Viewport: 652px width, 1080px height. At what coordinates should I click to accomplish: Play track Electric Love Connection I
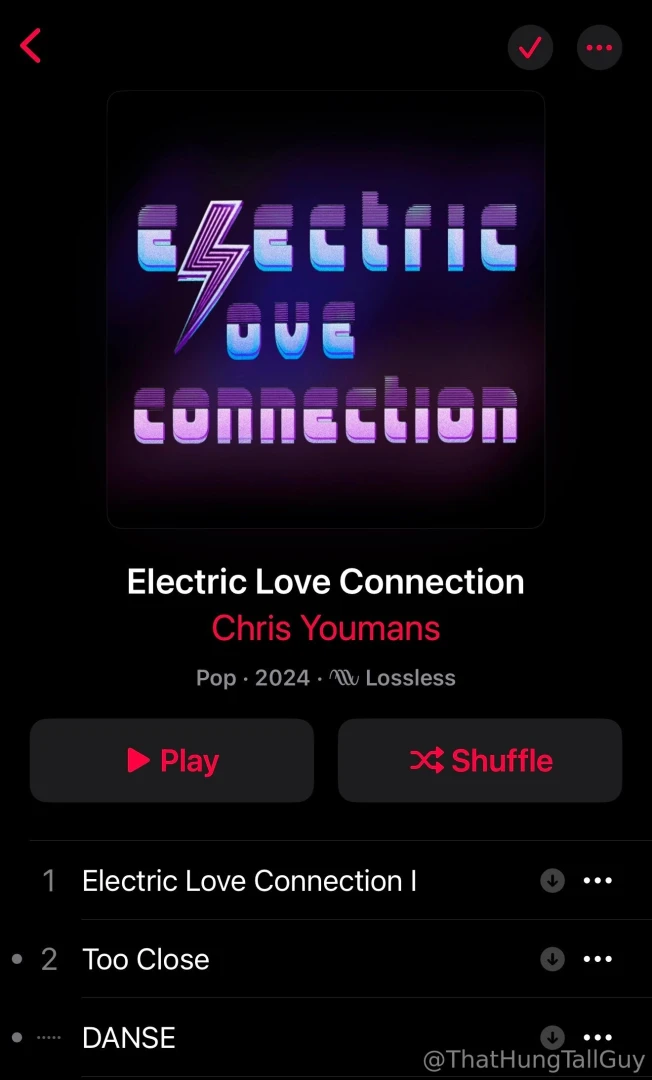(249, 881)
